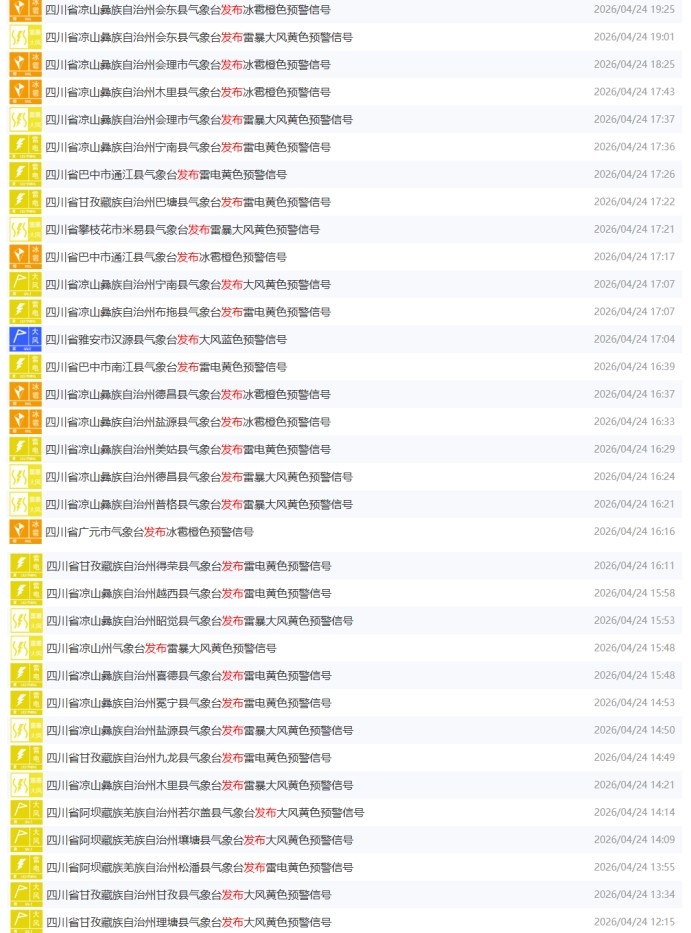Select Litang County gale yellow warning
691x933 pixels.
pyautogui.click(x=188, y=922)
